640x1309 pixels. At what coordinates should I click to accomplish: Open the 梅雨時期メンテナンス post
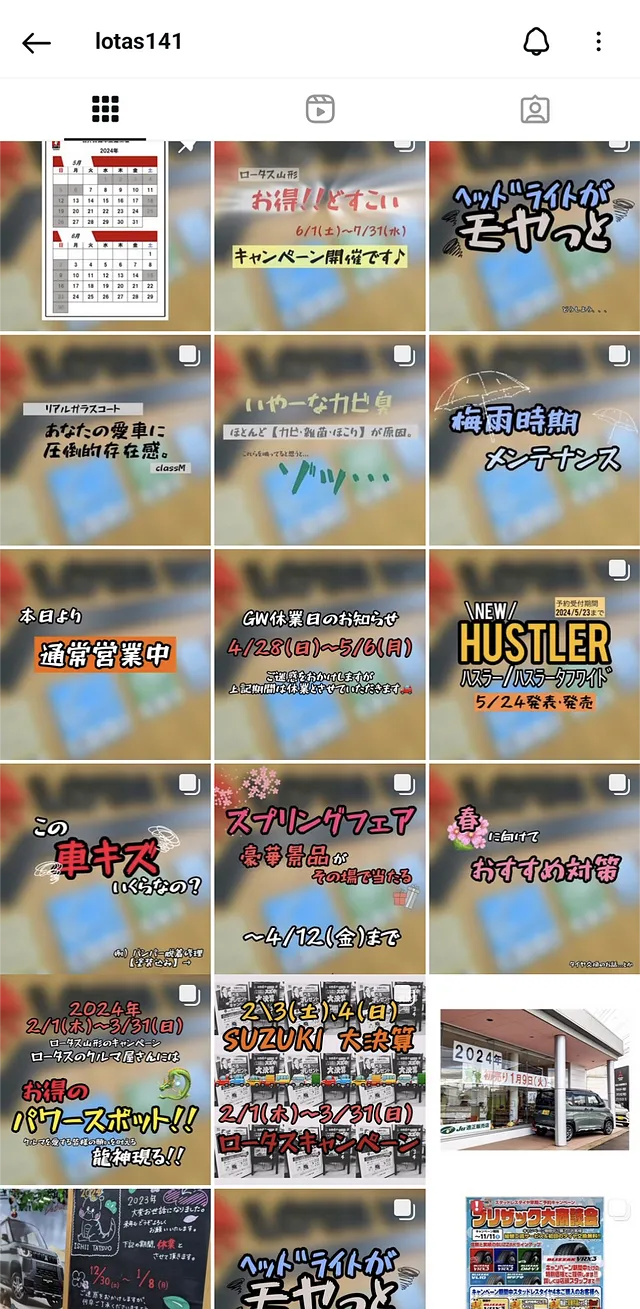pos(535,440)
